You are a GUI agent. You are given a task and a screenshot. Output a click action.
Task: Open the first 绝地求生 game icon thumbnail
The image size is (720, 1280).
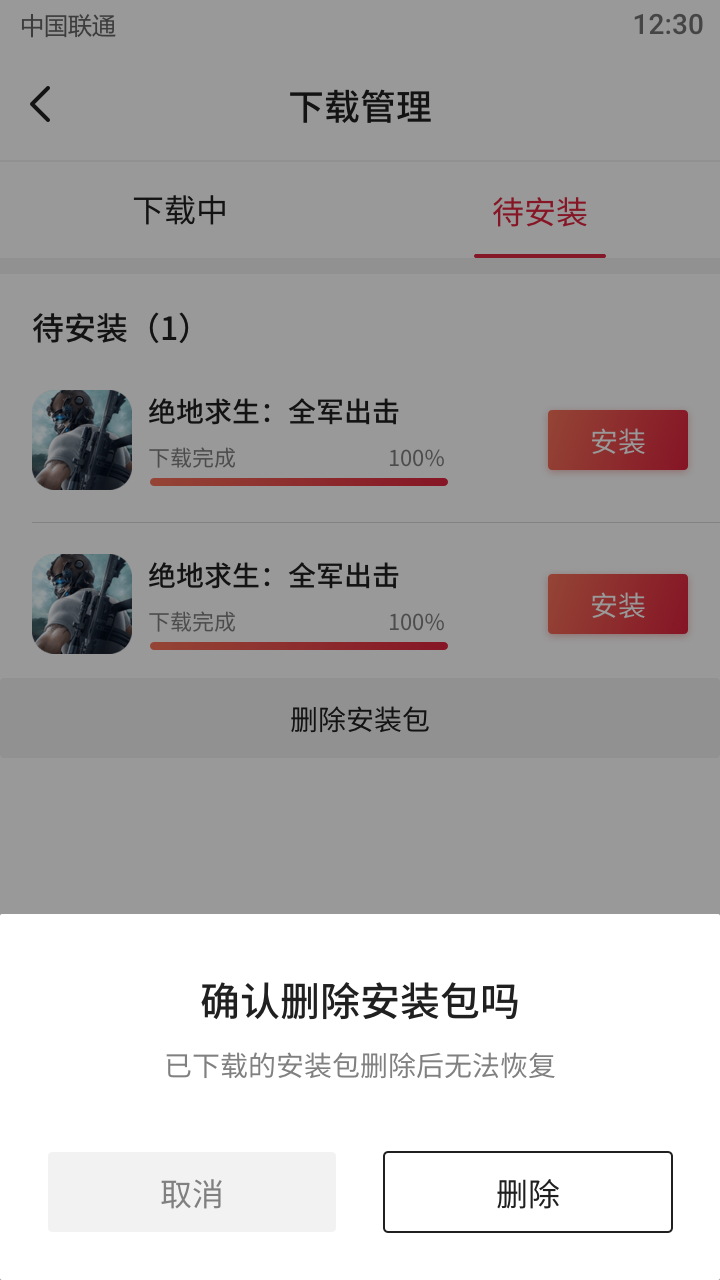point(82,440)
